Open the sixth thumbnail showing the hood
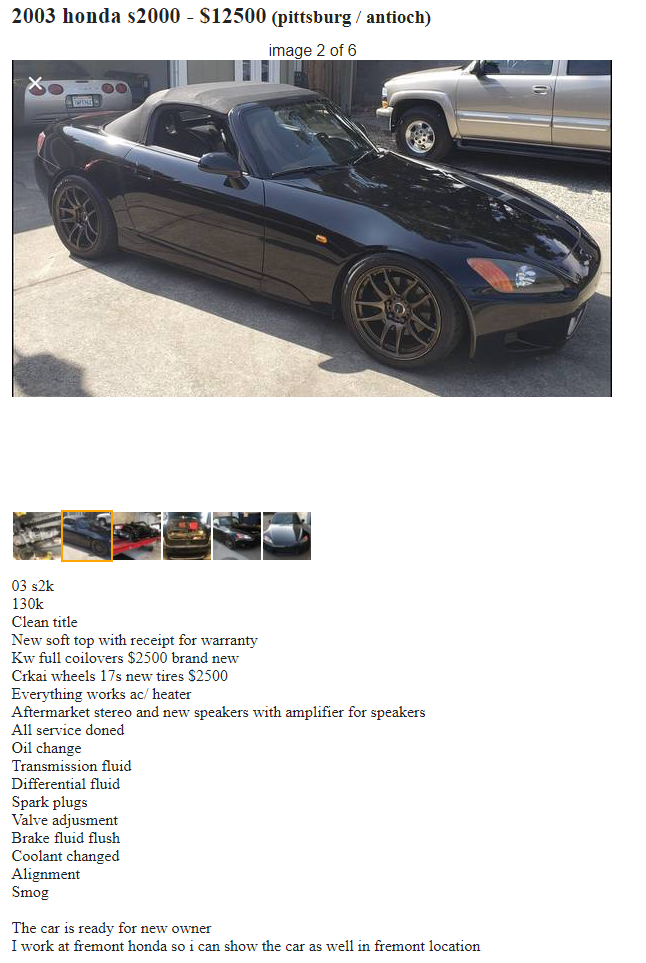Screen dimensions: 646x963 pos(287,536)
